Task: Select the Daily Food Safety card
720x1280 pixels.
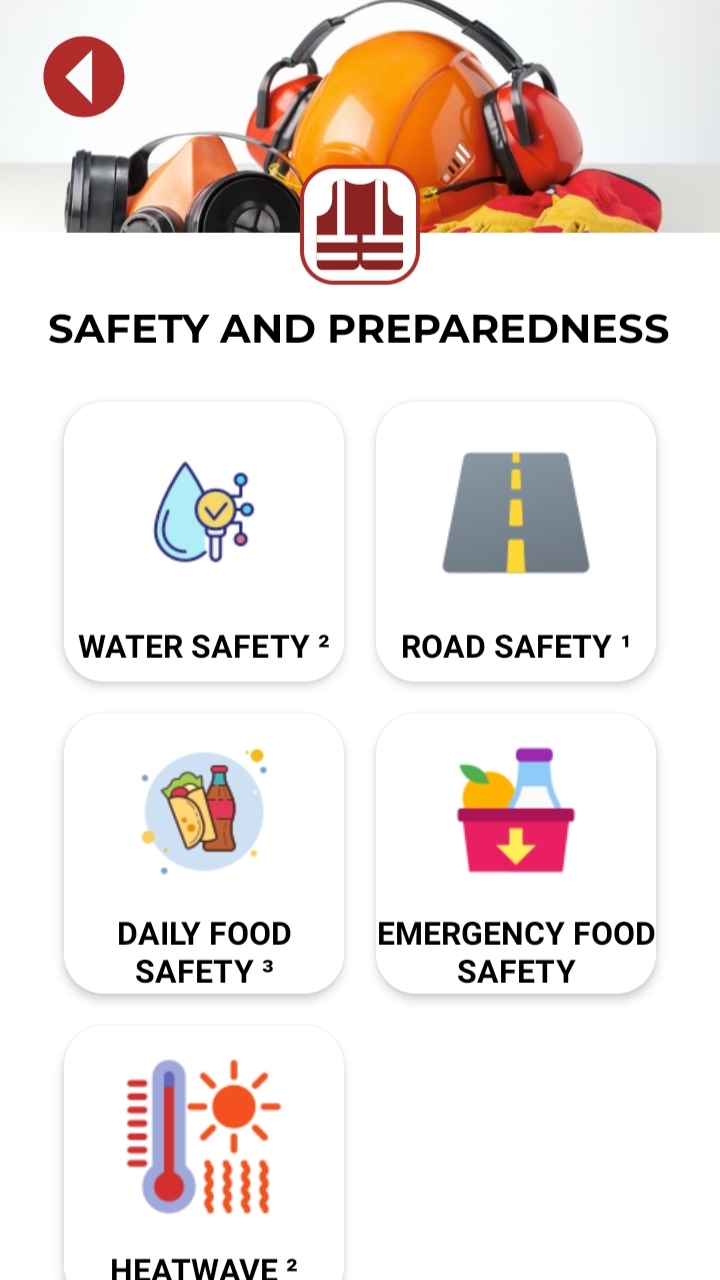Action: pyautogui.click(x=204, y=854)
